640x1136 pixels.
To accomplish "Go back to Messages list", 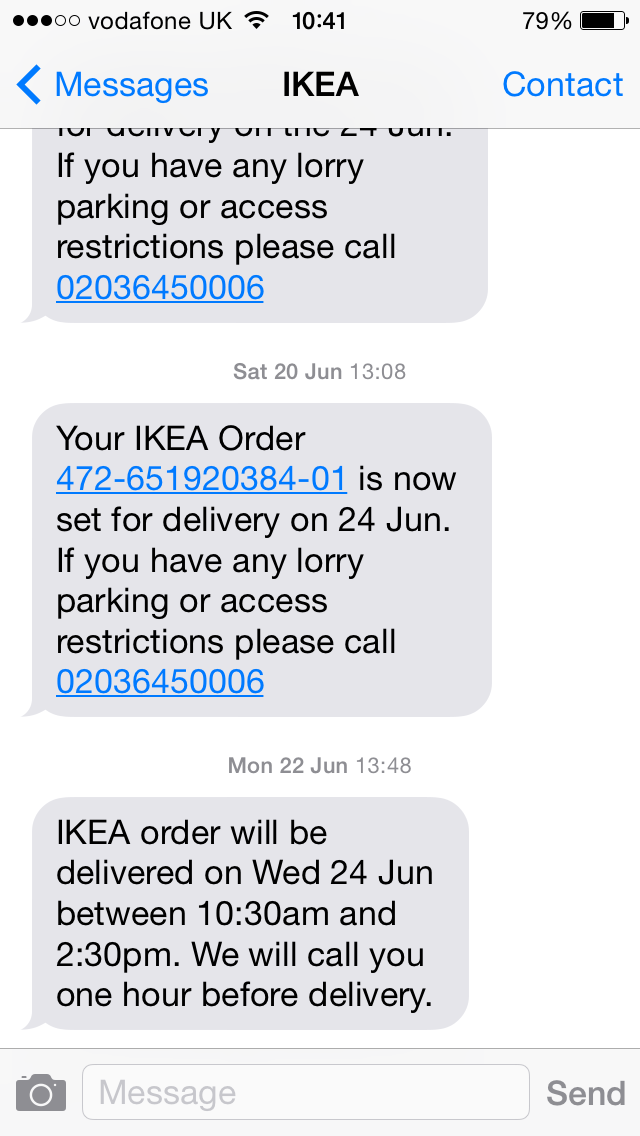I will pos(112,86).
